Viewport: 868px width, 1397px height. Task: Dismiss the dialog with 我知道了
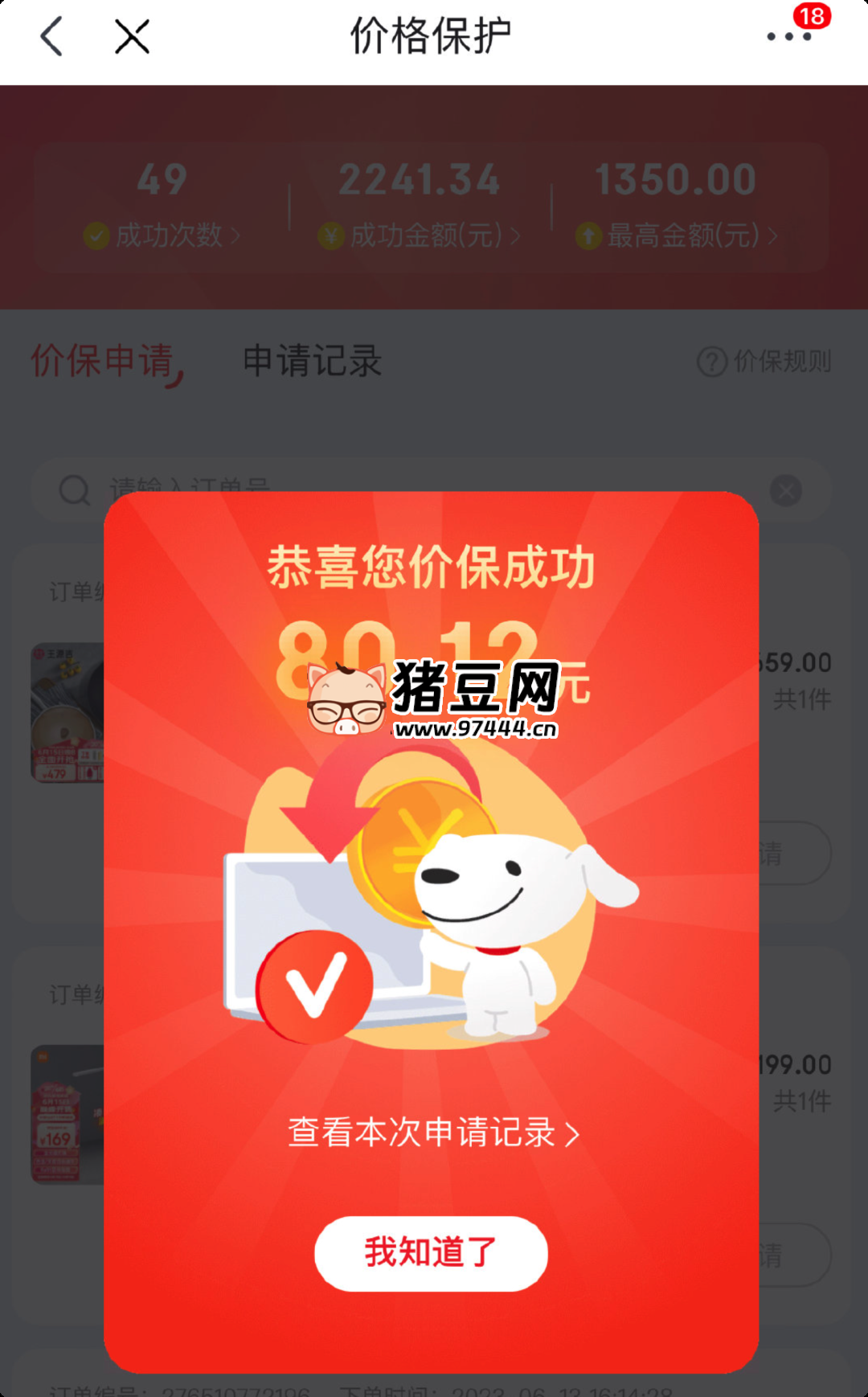[x=431, y=1253]
